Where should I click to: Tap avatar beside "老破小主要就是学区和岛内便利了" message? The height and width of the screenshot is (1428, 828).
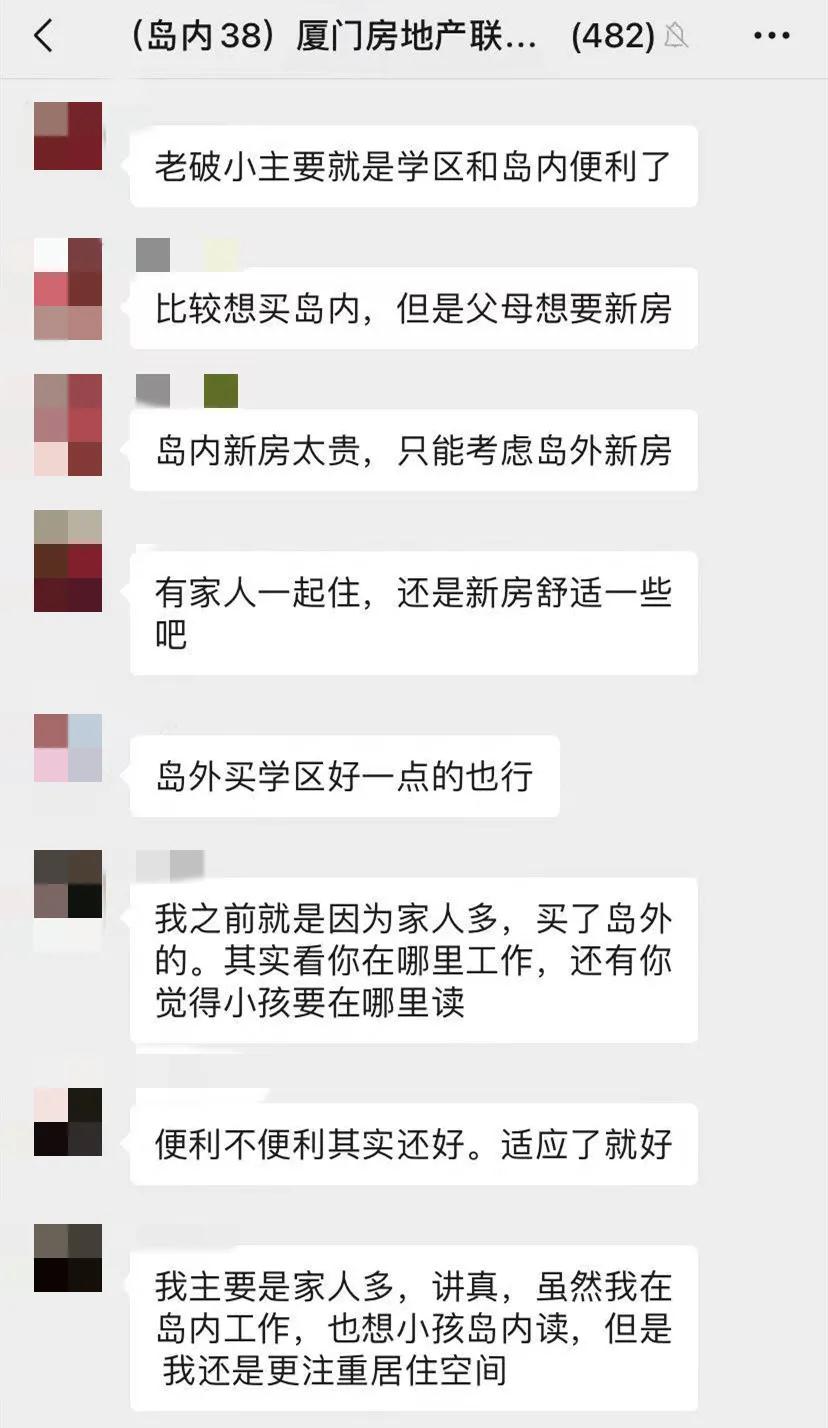68,136
